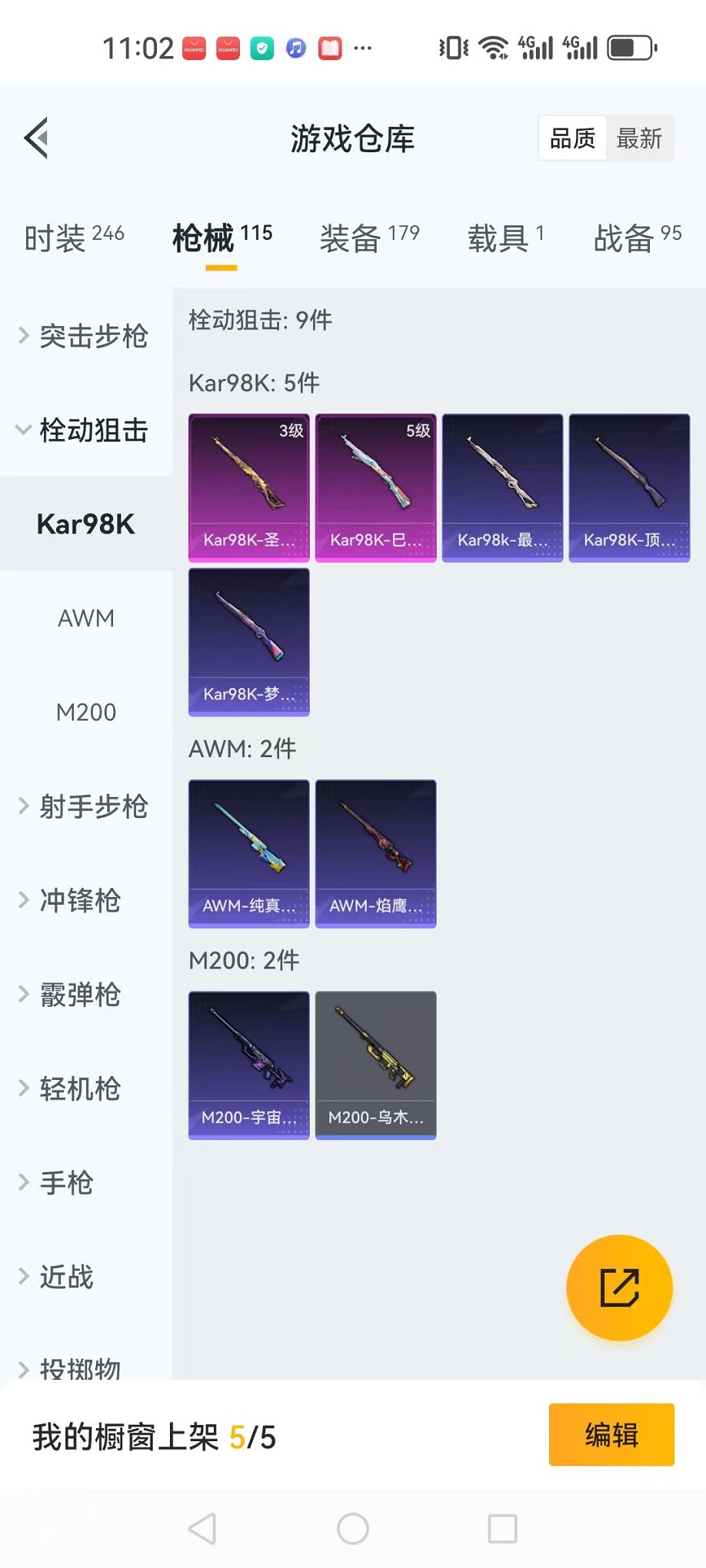The height and width of the screenshot is (1568, 706).
Task: Expand the 射手步枪 category
Action: pyautogui.click(x=85, y=806)
